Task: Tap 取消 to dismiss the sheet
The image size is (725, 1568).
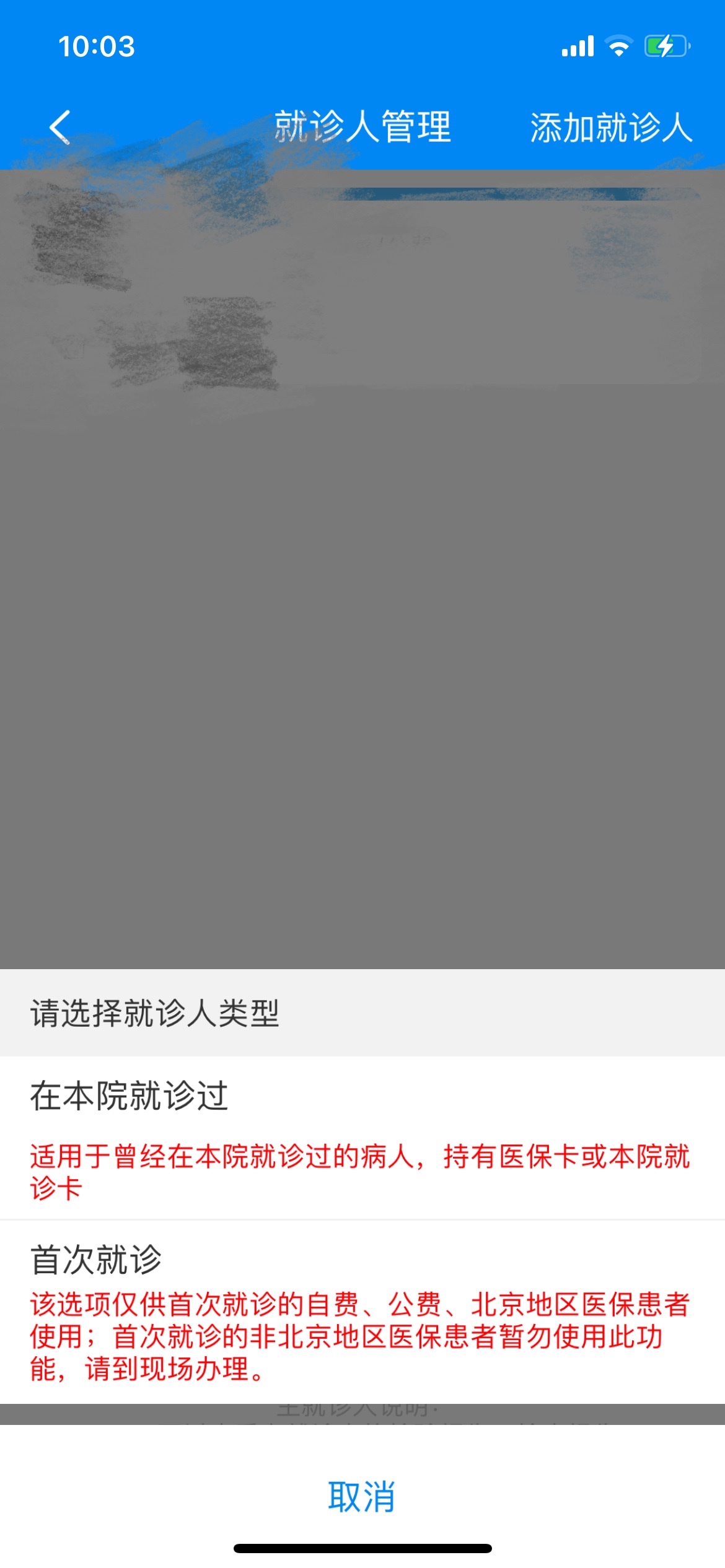Action: 362,1497
